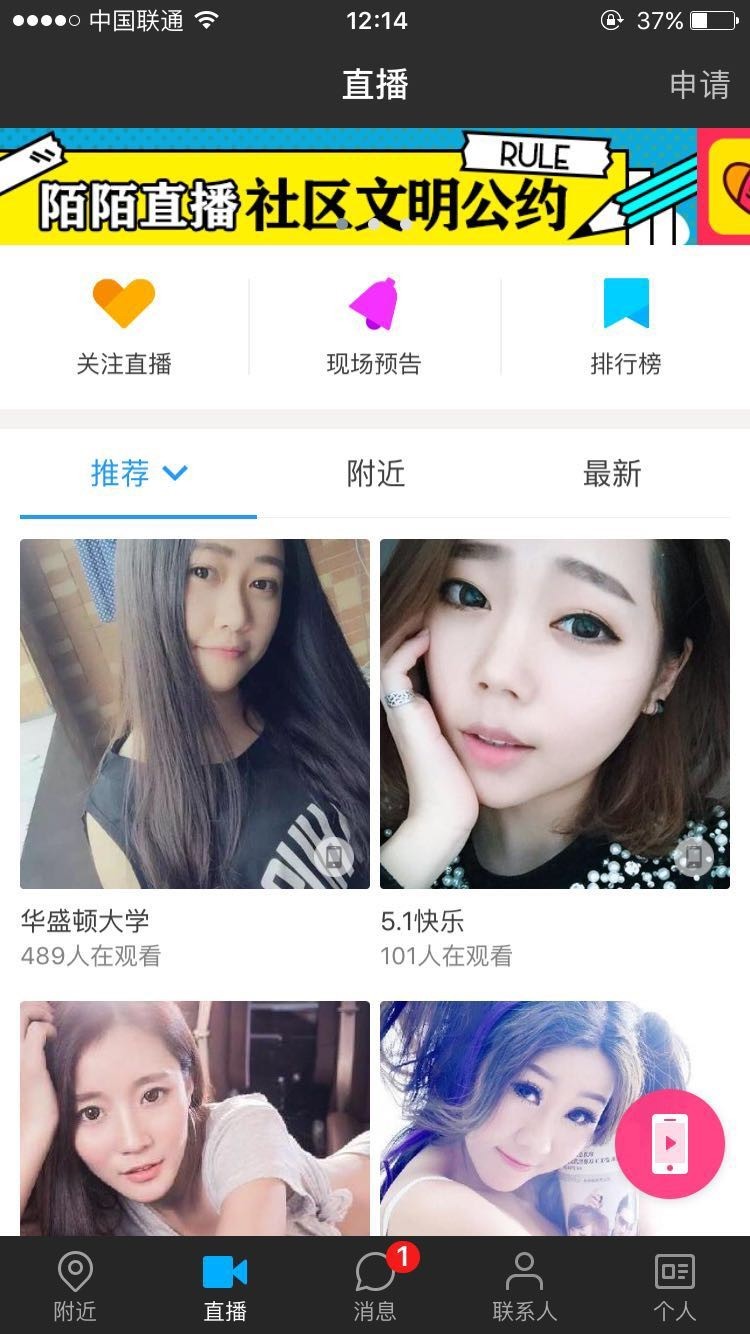Screen dimensions: 750x1334
Task: Switch to the 附近 live stream tab
Action: [375, 475]
